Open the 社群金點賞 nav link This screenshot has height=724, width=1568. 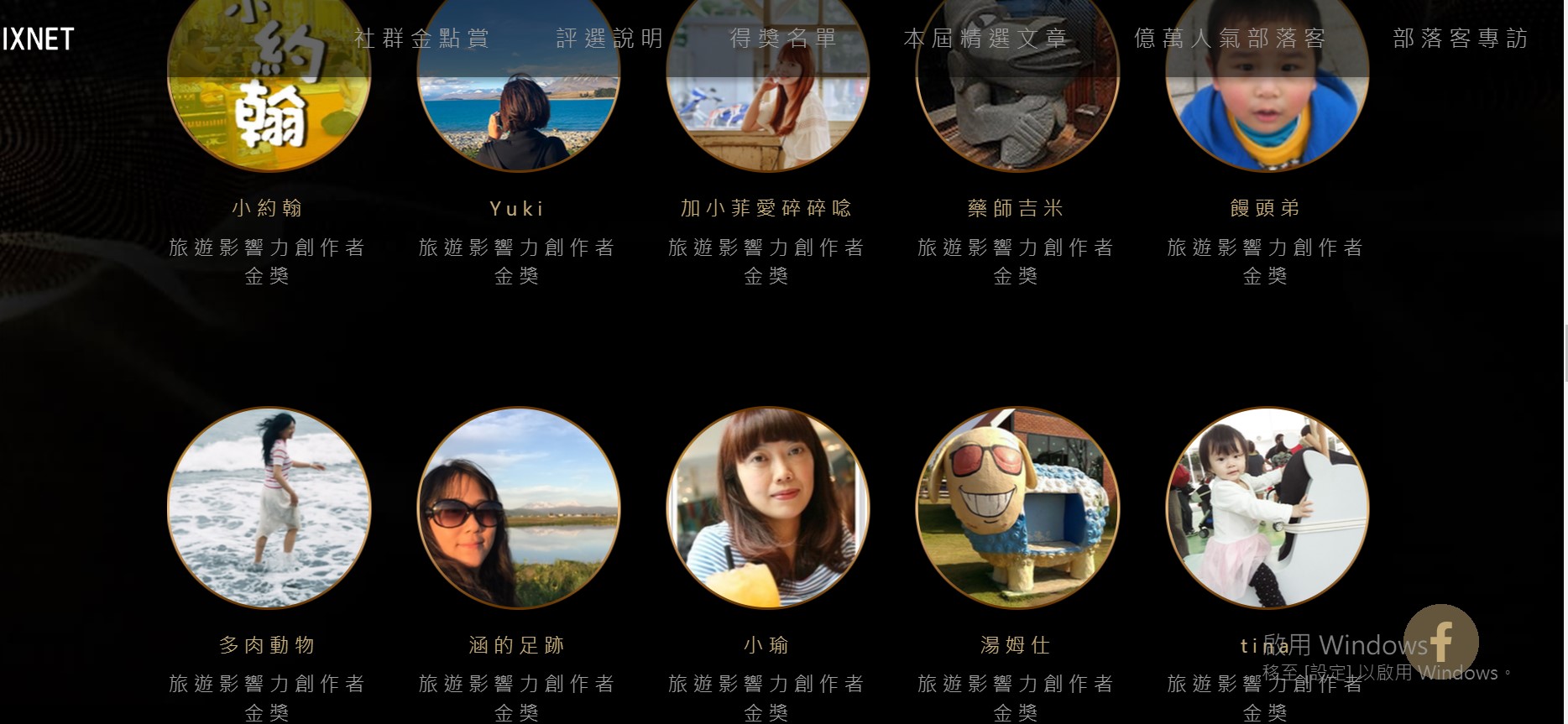[x=421, y=39]
